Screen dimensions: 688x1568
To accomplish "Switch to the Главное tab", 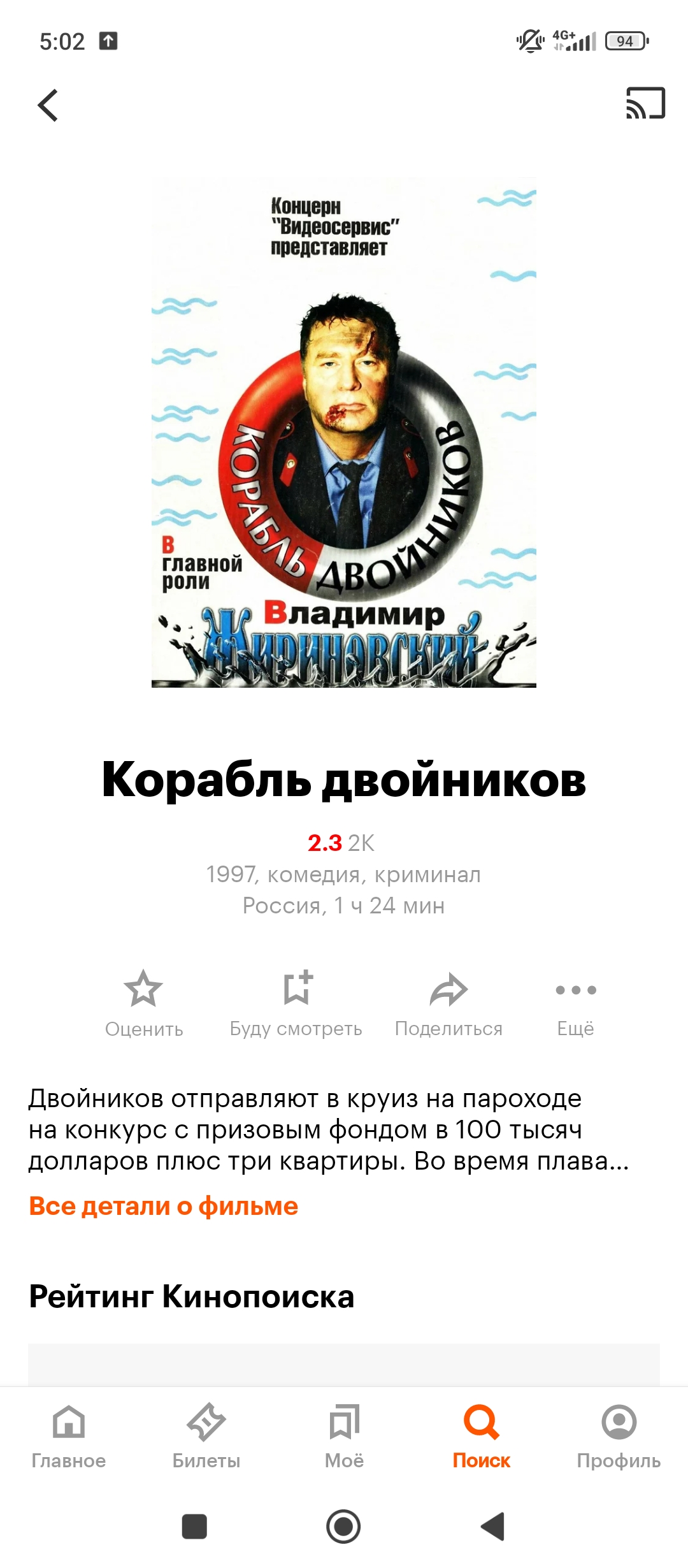I will (x=69, y=1435).
